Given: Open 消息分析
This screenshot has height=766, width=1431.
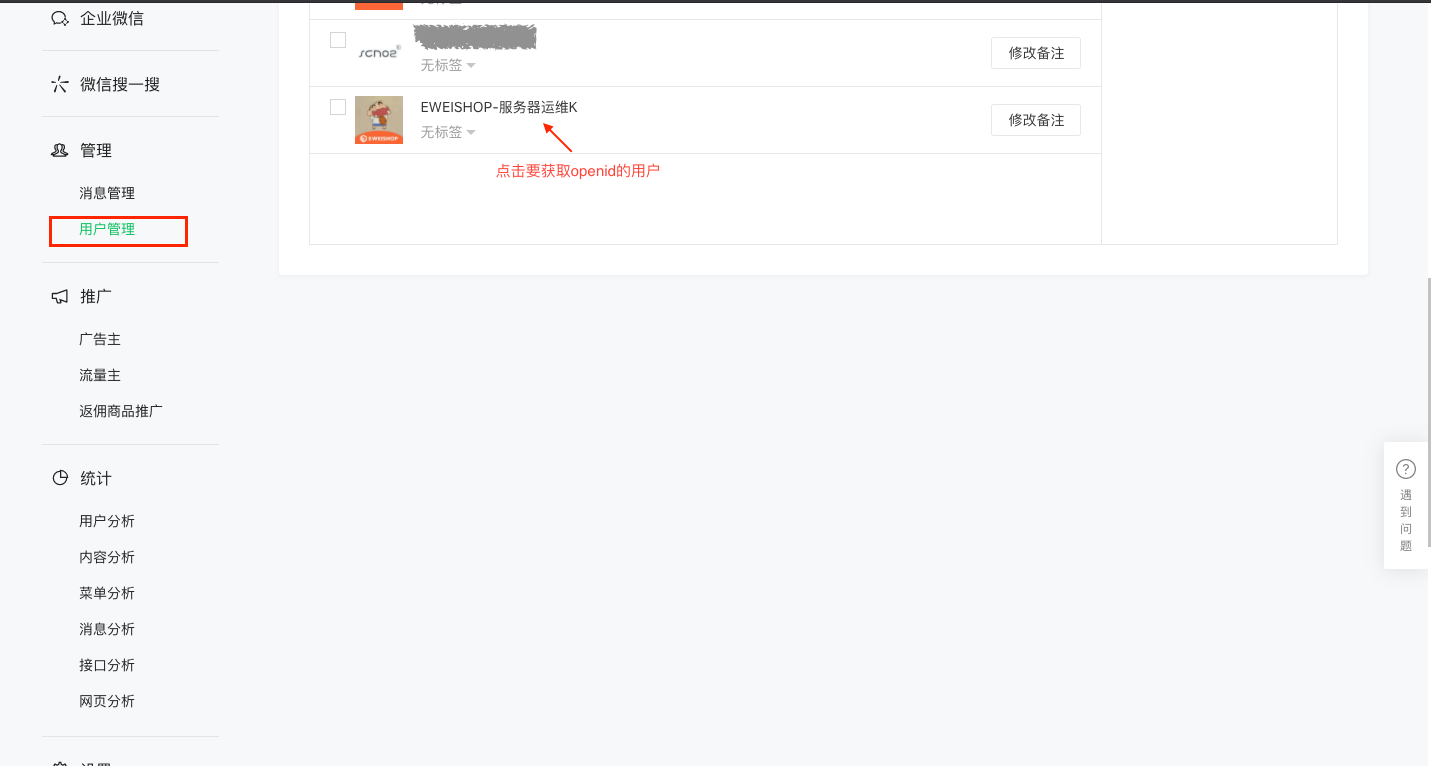Looking at the screenshot, I should 107,630.
